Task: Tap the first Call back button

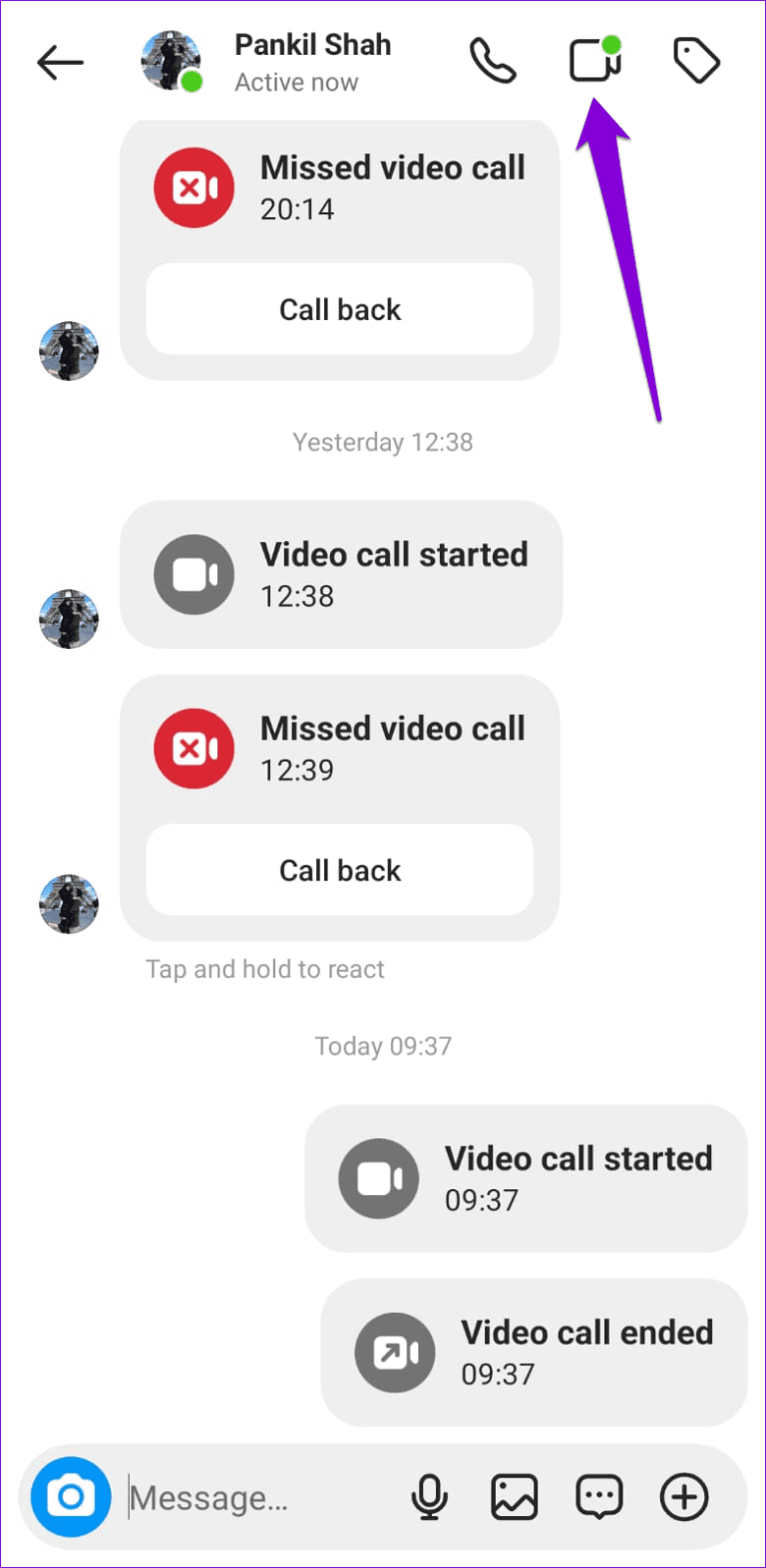Action: pos(339,309)
